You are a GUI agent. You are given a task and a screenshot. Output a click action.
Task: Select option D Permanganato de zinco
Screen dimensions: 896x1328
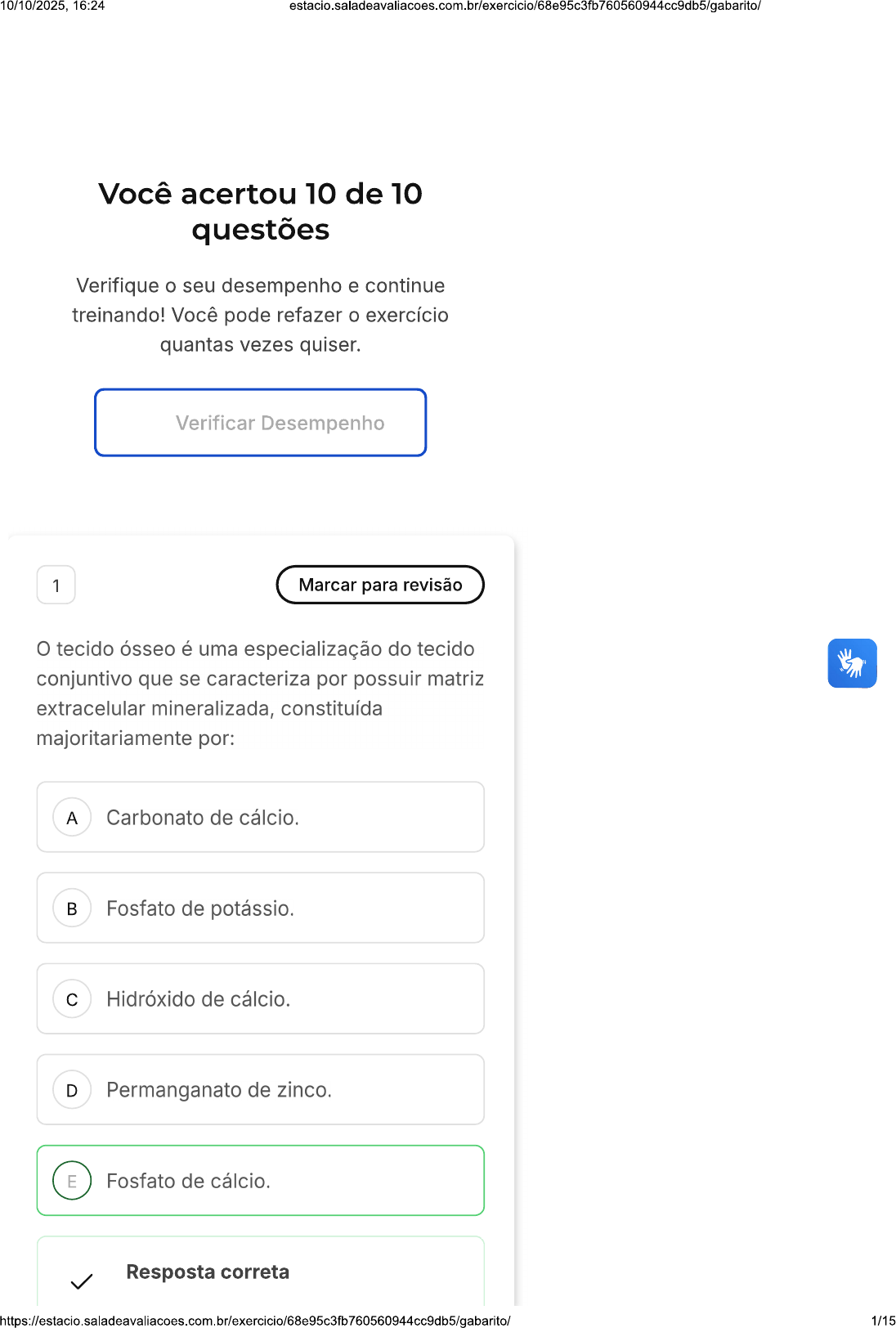(x=260, y=1089)
